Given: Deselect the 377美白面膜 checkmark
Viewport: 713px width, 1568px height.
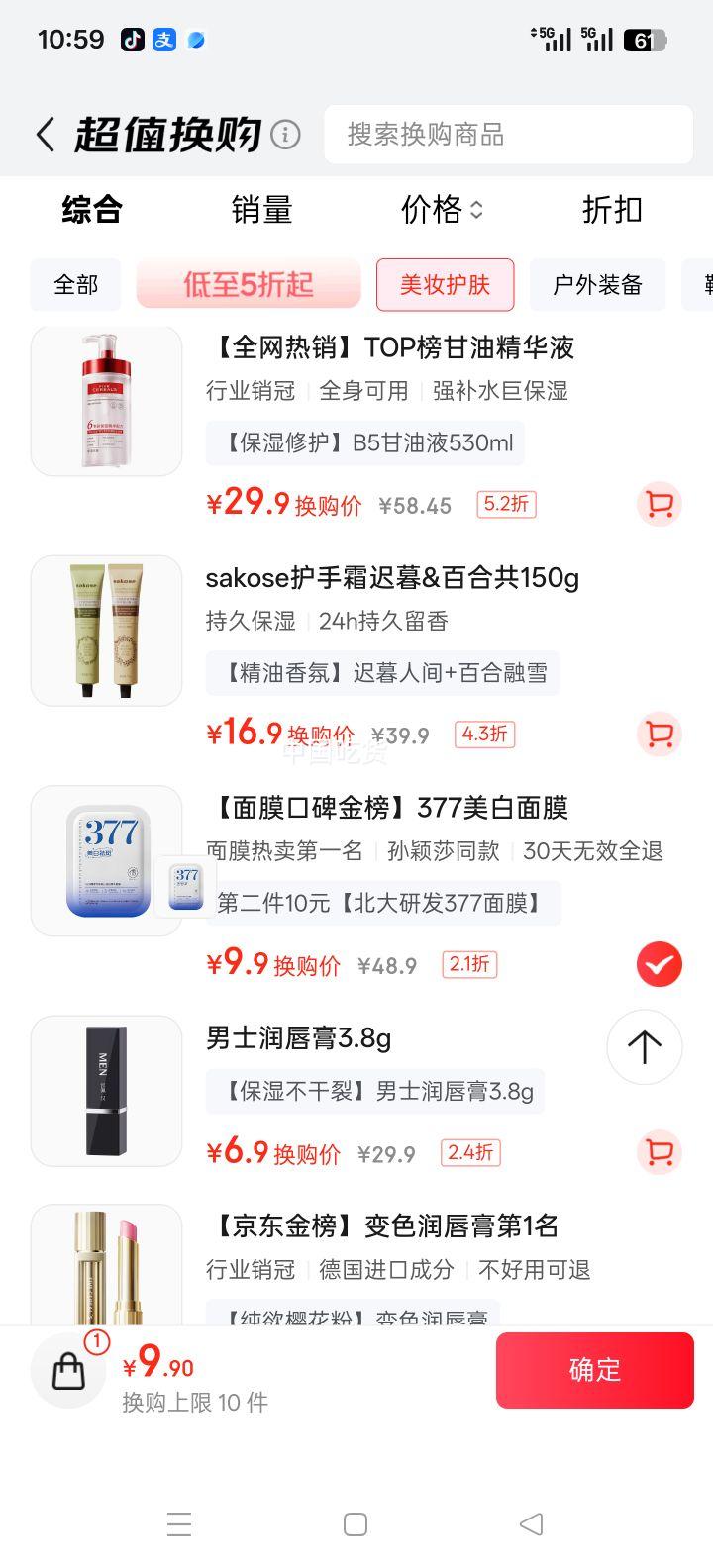Looking at the screenshot, I should pyautogui.click(x=659, y=965).
